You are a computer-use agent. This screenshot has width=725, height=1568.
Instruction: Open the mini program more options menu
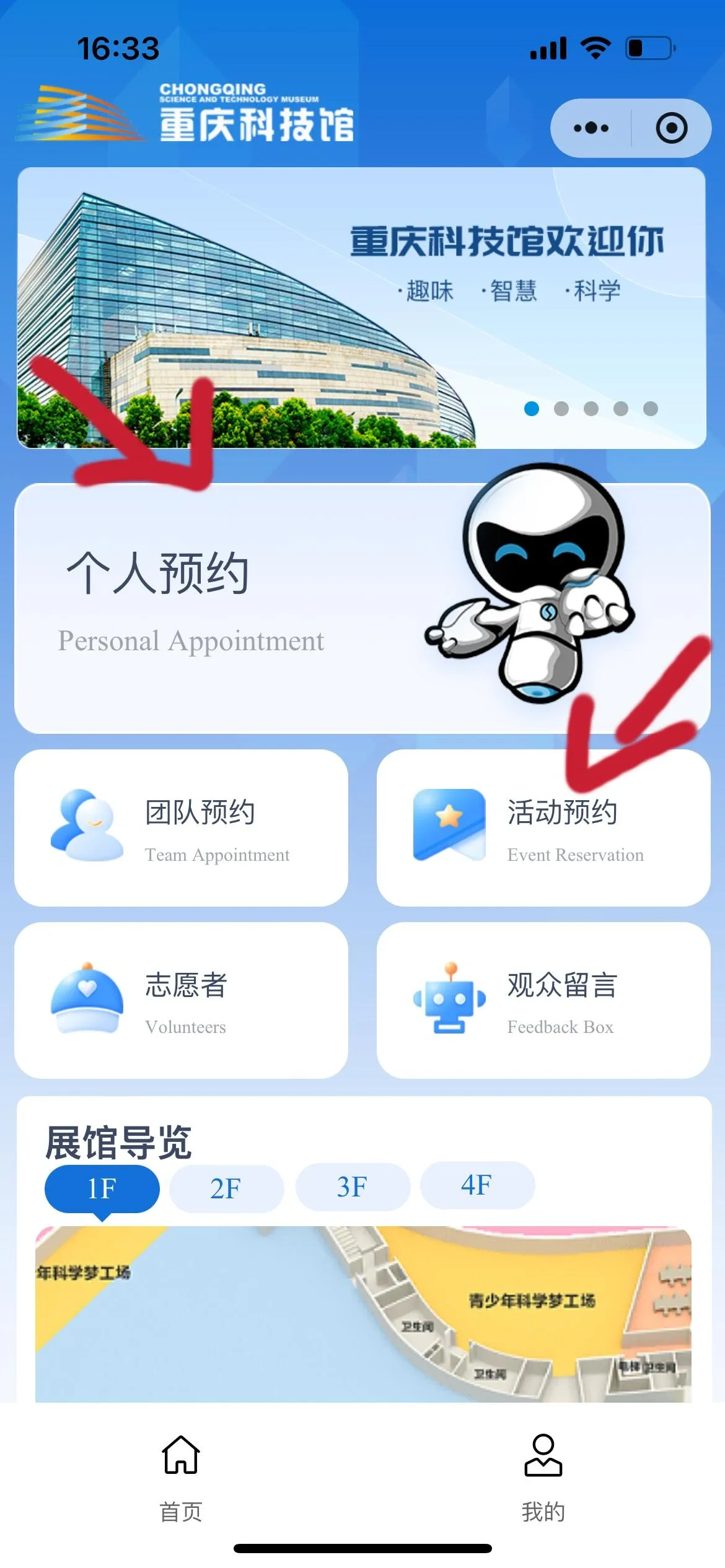(591, 128)
